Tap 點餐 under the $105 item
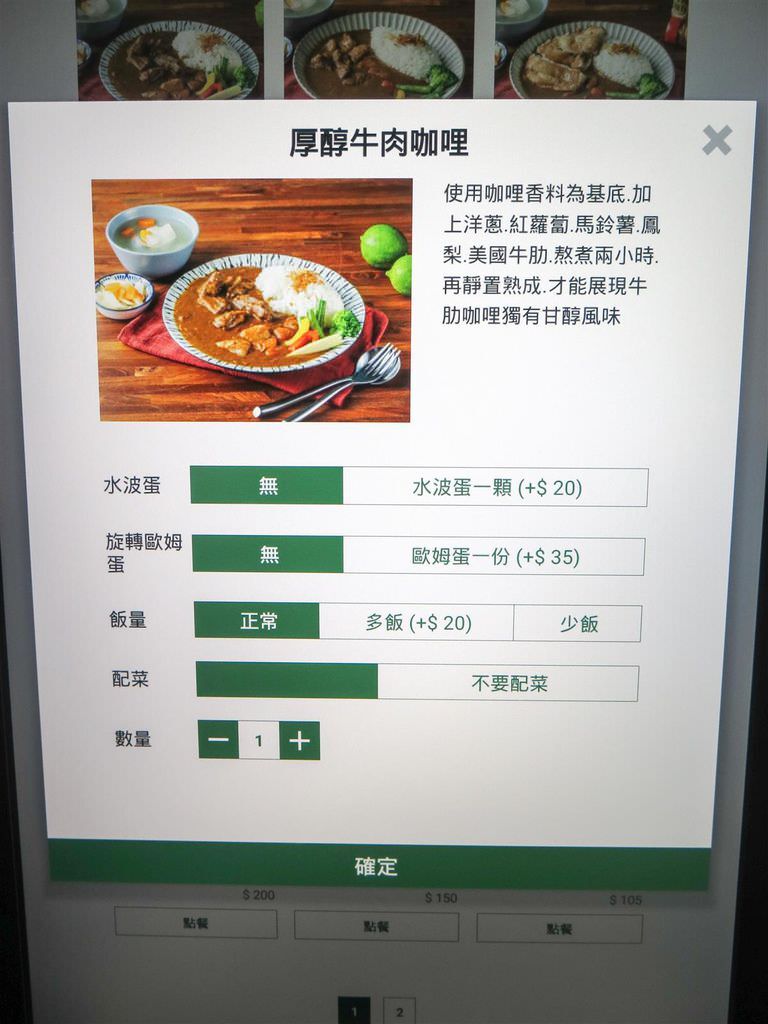This screenshot has height=1024, width=768. click(x=558, y=928)
